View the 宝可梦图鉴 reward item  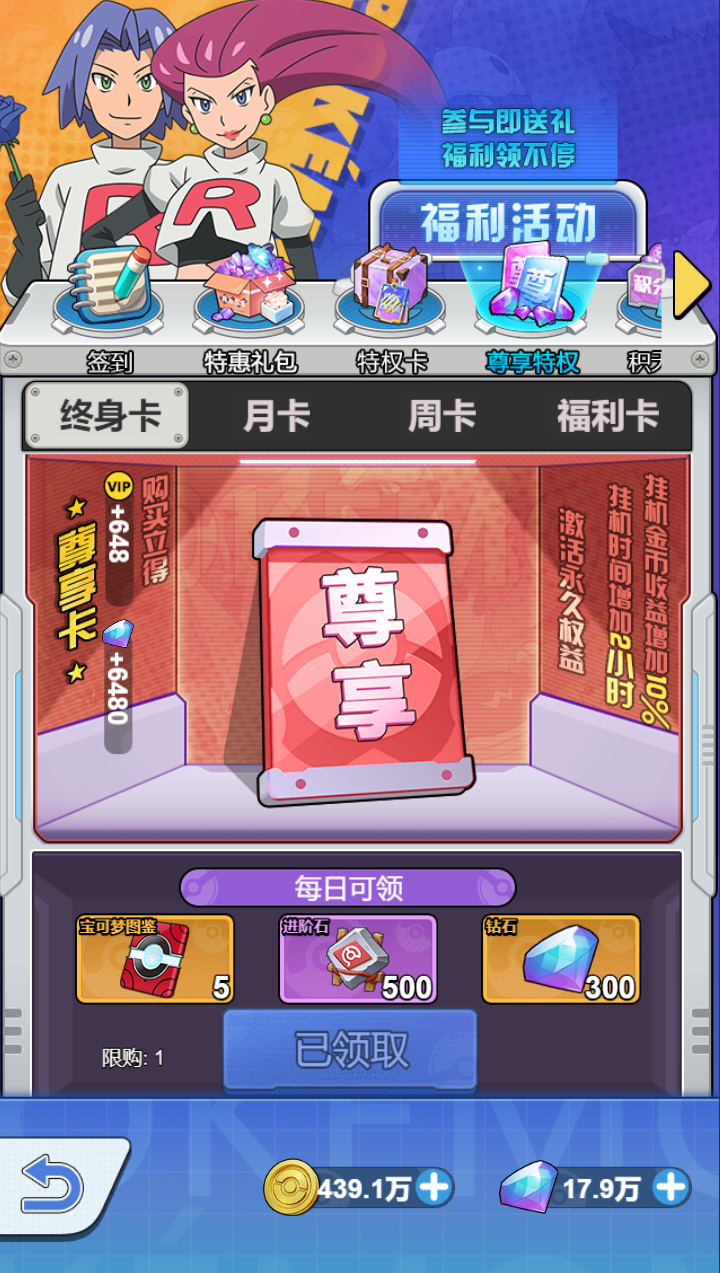pyautogui.click(x=155, y=959)
